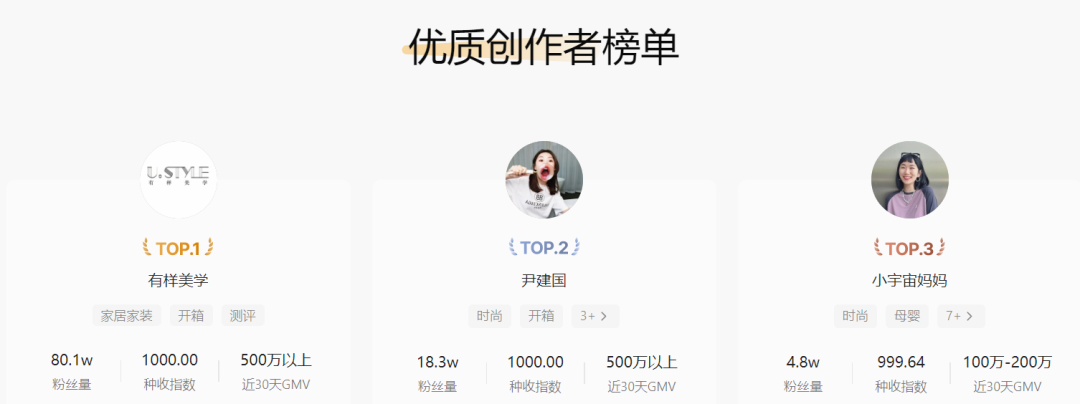Tap the 有样美学 U.STYLE avatar

178,180
